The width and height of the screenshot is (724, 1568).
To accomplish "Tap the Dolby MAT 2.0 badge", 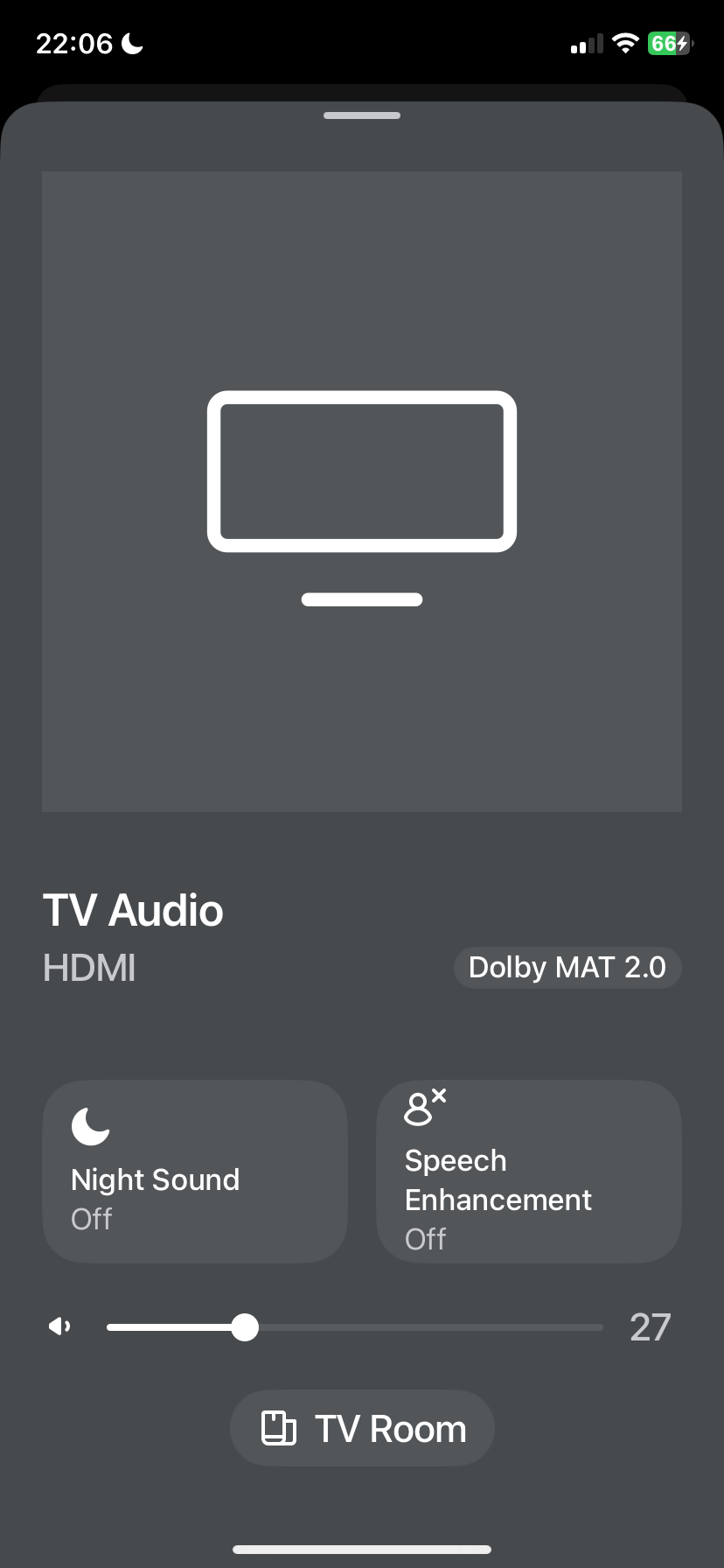I will click(x=567, y=968).
